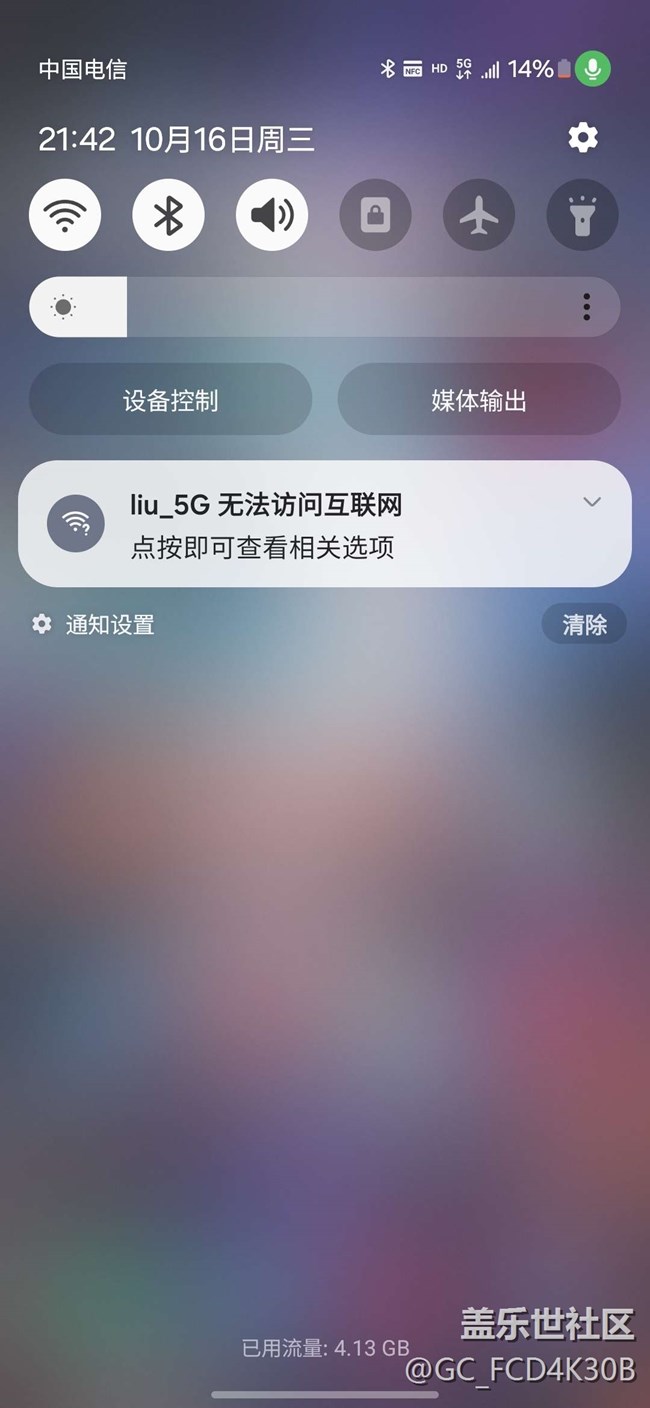650x1408 pixels.
Task: Open settings via the gear icon
Action: pos(583,138)
